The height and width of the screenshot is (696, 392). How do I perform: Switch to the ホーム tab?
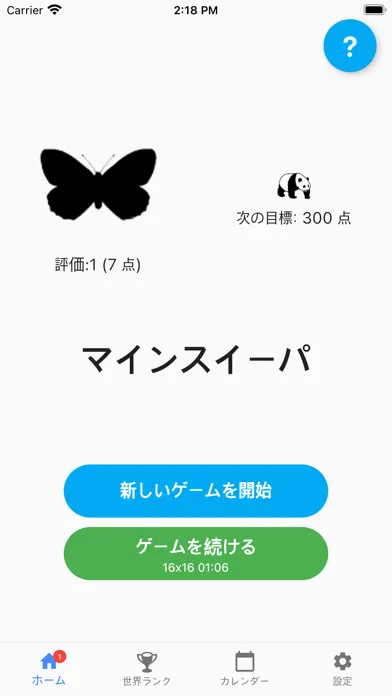[49, 668]
